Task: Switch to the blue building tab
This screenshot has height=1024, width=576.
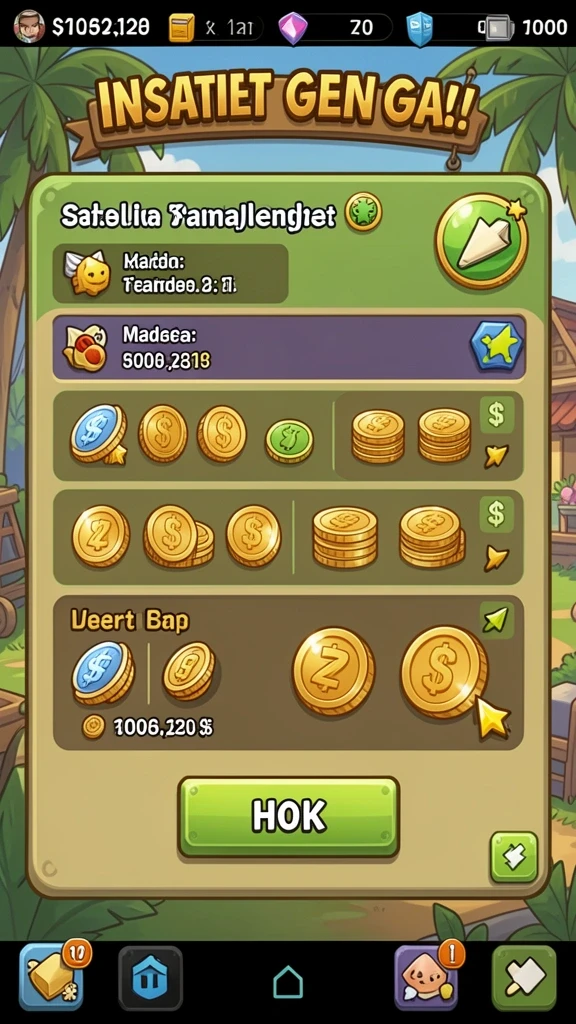Action: (x=150, y=978)
